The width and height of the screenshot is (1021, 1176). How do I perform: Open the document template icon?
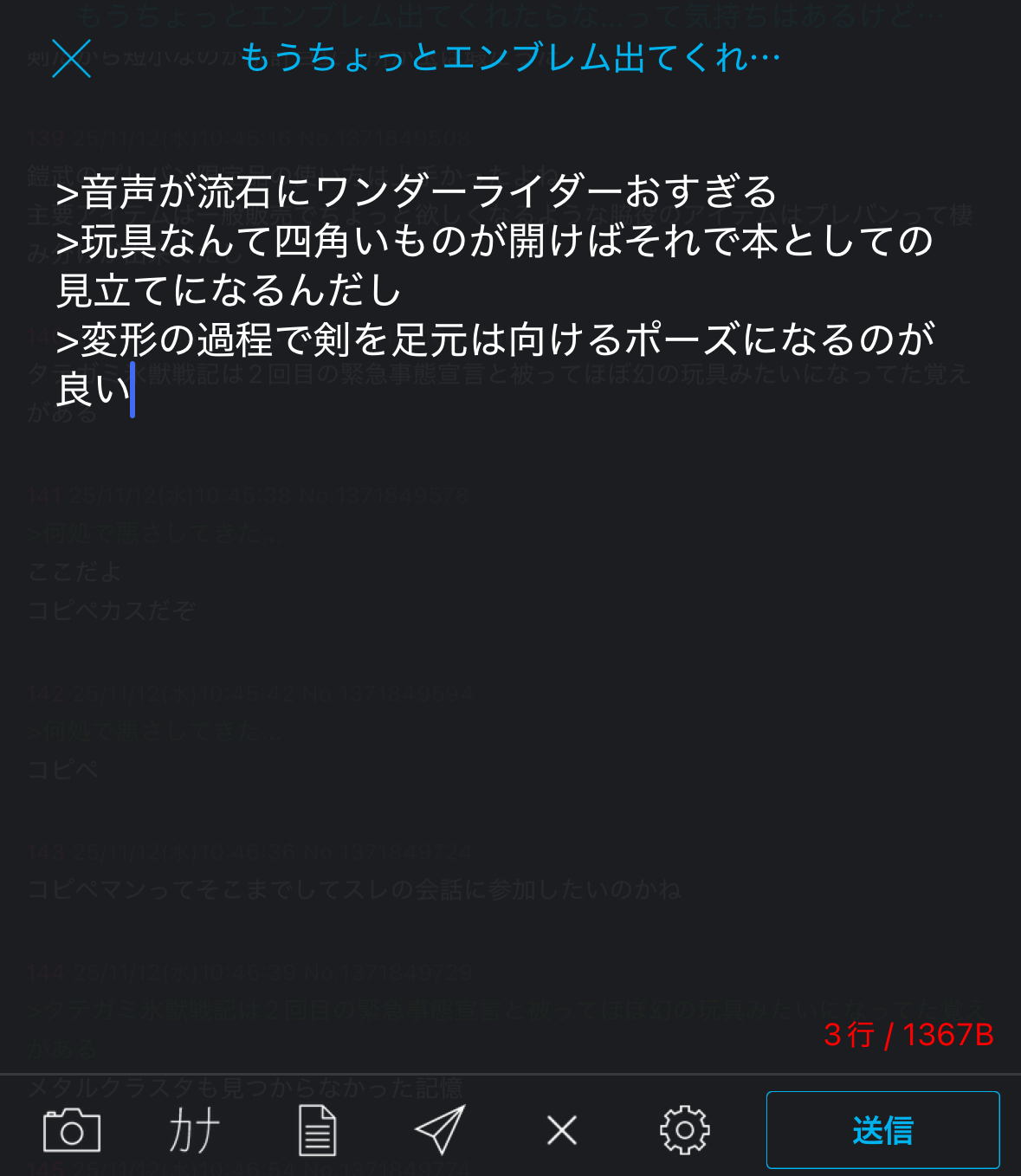pos(317,1130)
